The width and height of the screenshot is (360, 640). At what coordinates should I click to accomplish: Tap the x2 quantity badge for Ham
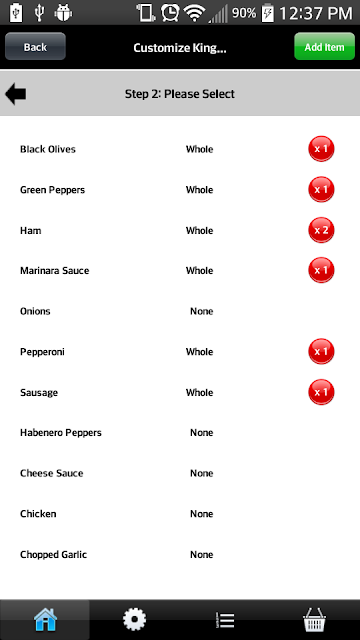pos(321,230)
